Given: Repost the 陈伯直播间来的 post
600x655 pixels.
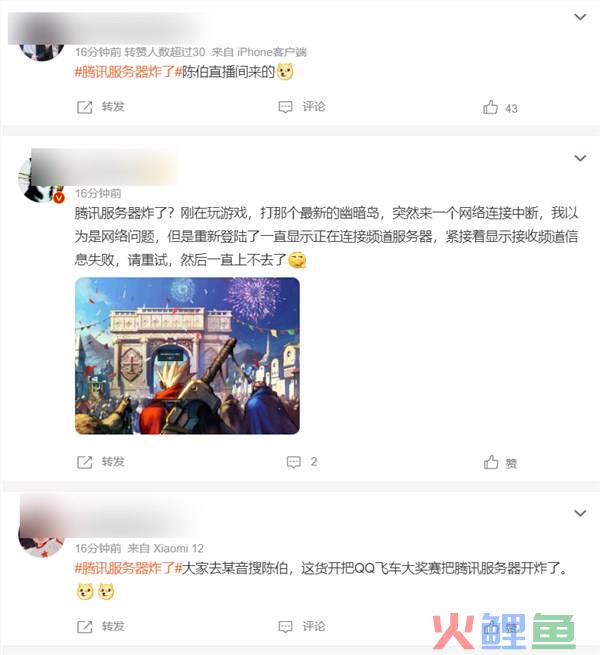Looking at the screenshot, I should click(101, 107).
